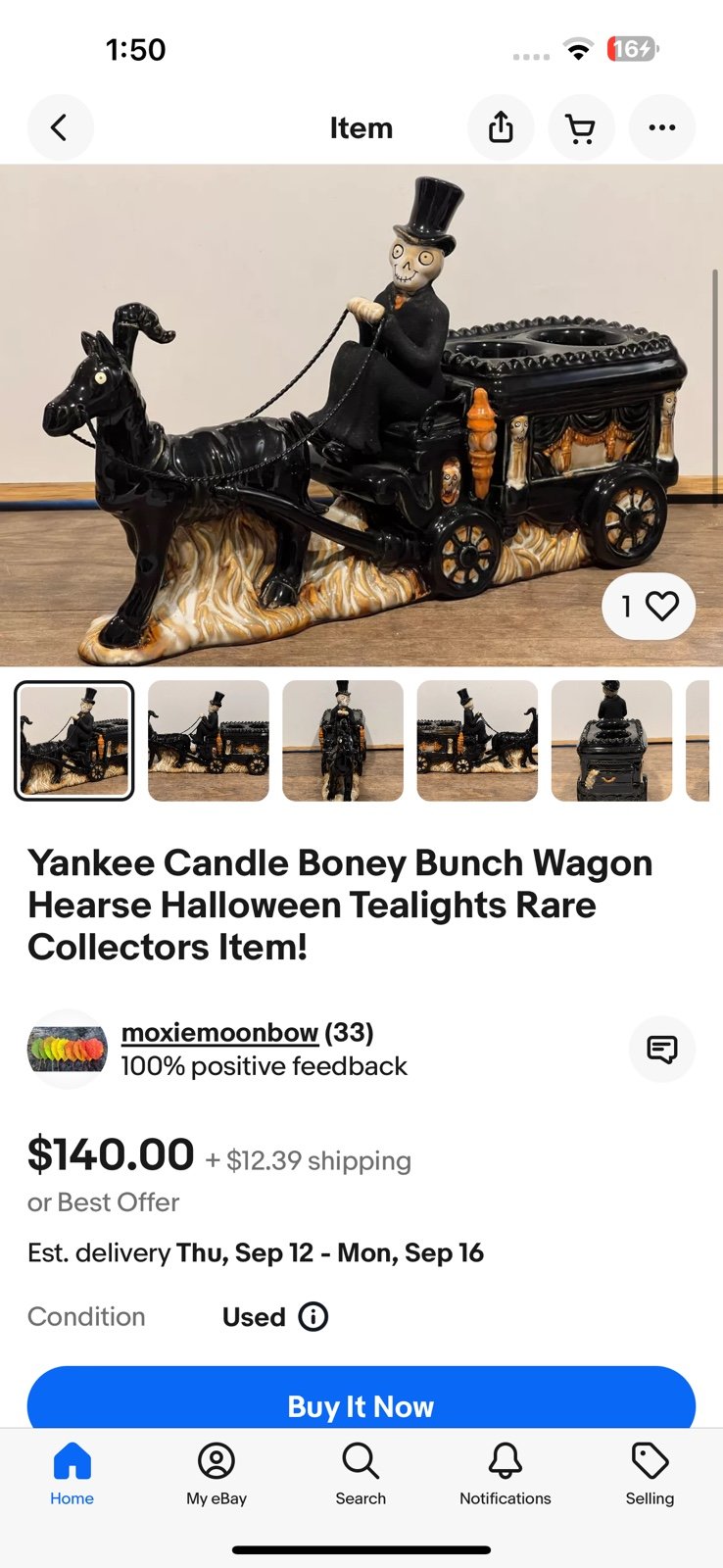
Task: Share this hearse listing
Action: pos(501,127)
